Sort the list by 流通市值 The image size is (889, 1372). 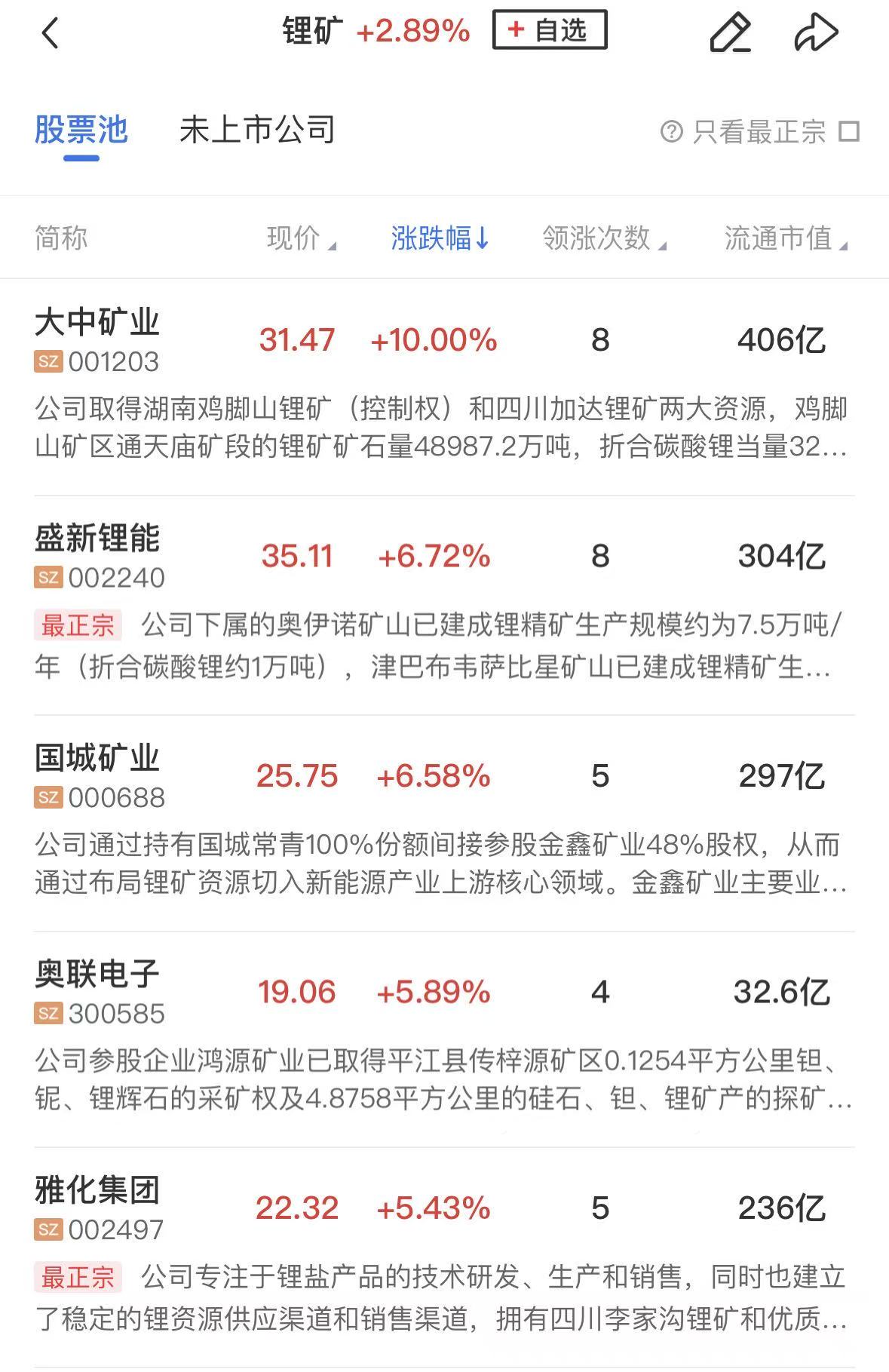pyautogui.click(x=785, y=238)
